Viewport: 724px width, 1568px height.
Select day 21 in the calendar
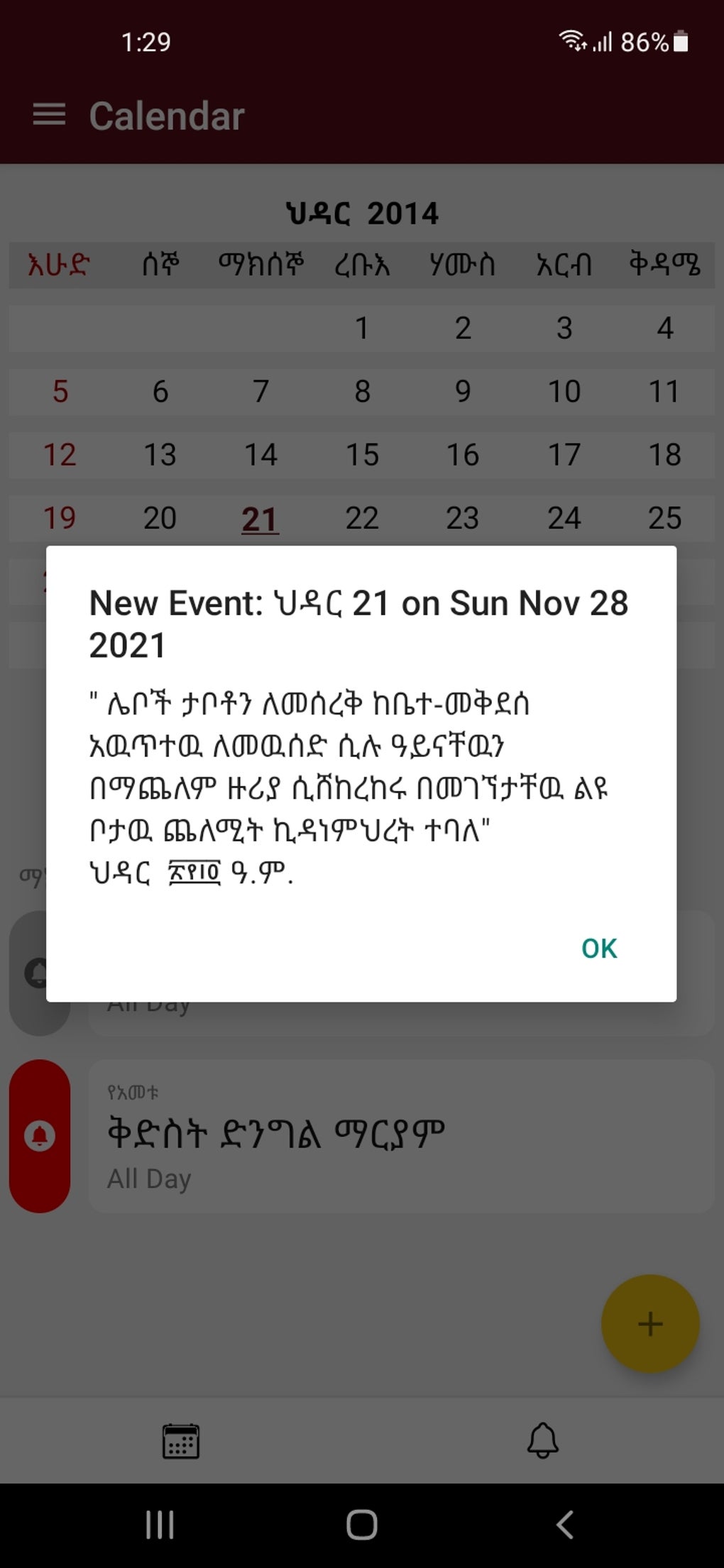click(260, 519)
